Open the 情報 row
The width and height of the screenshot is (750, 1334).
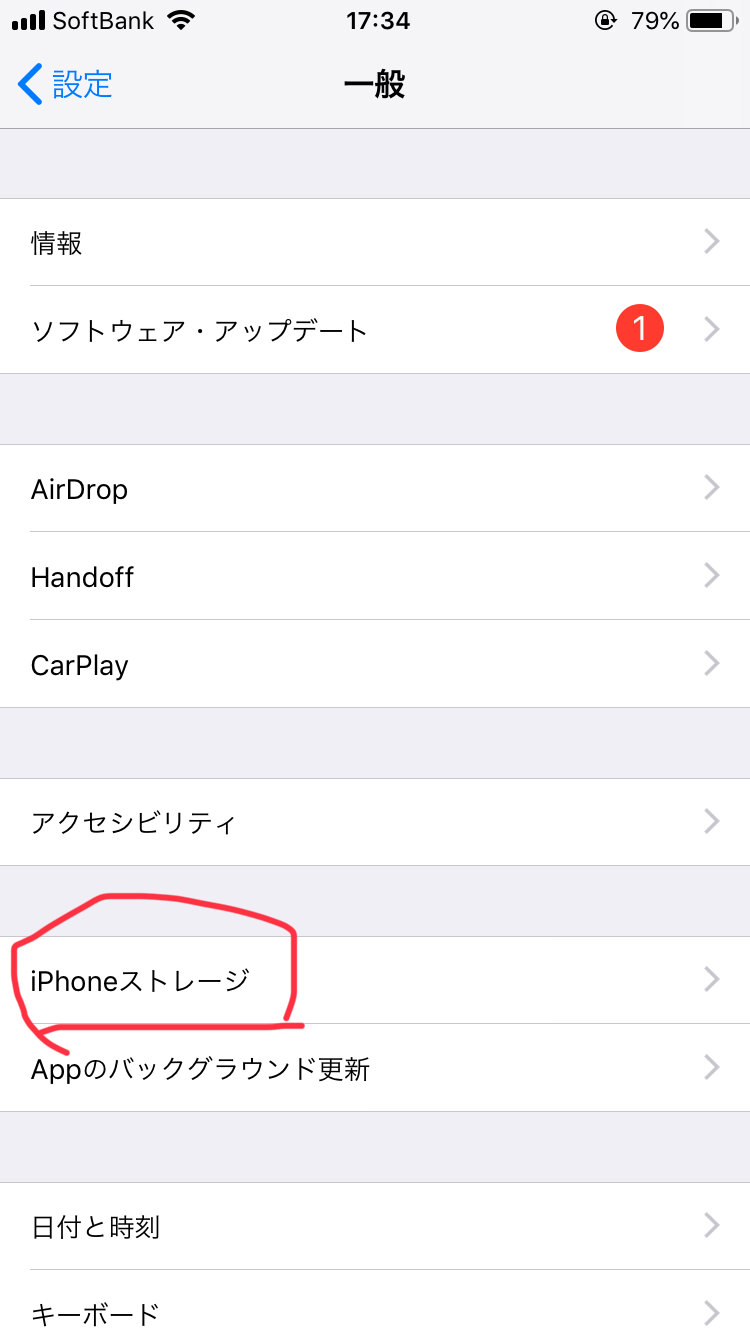tap(375, 242)
